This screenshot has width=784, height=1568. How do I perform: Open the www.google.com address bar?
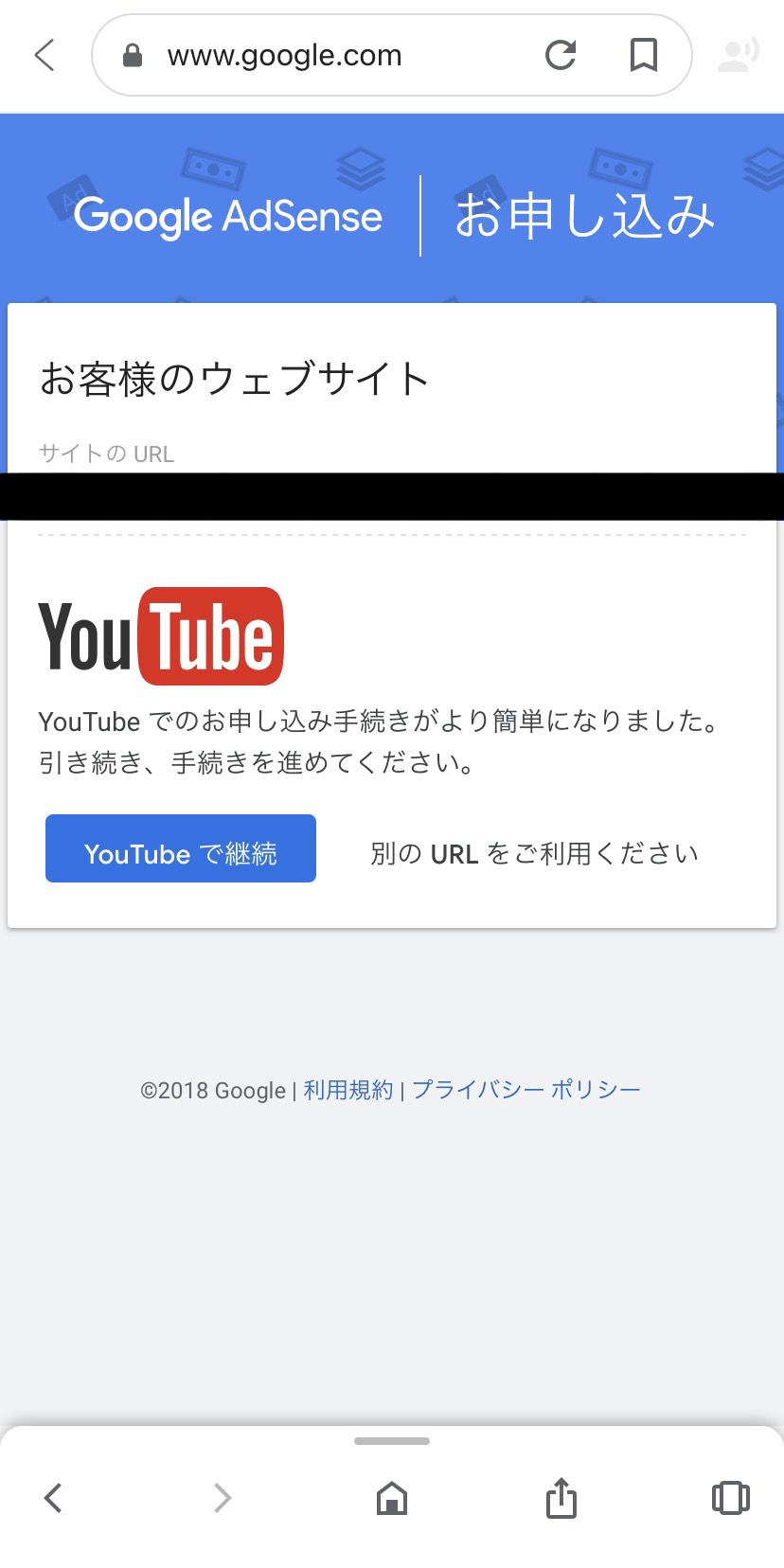pyautogui.click(x=284, y=55)
